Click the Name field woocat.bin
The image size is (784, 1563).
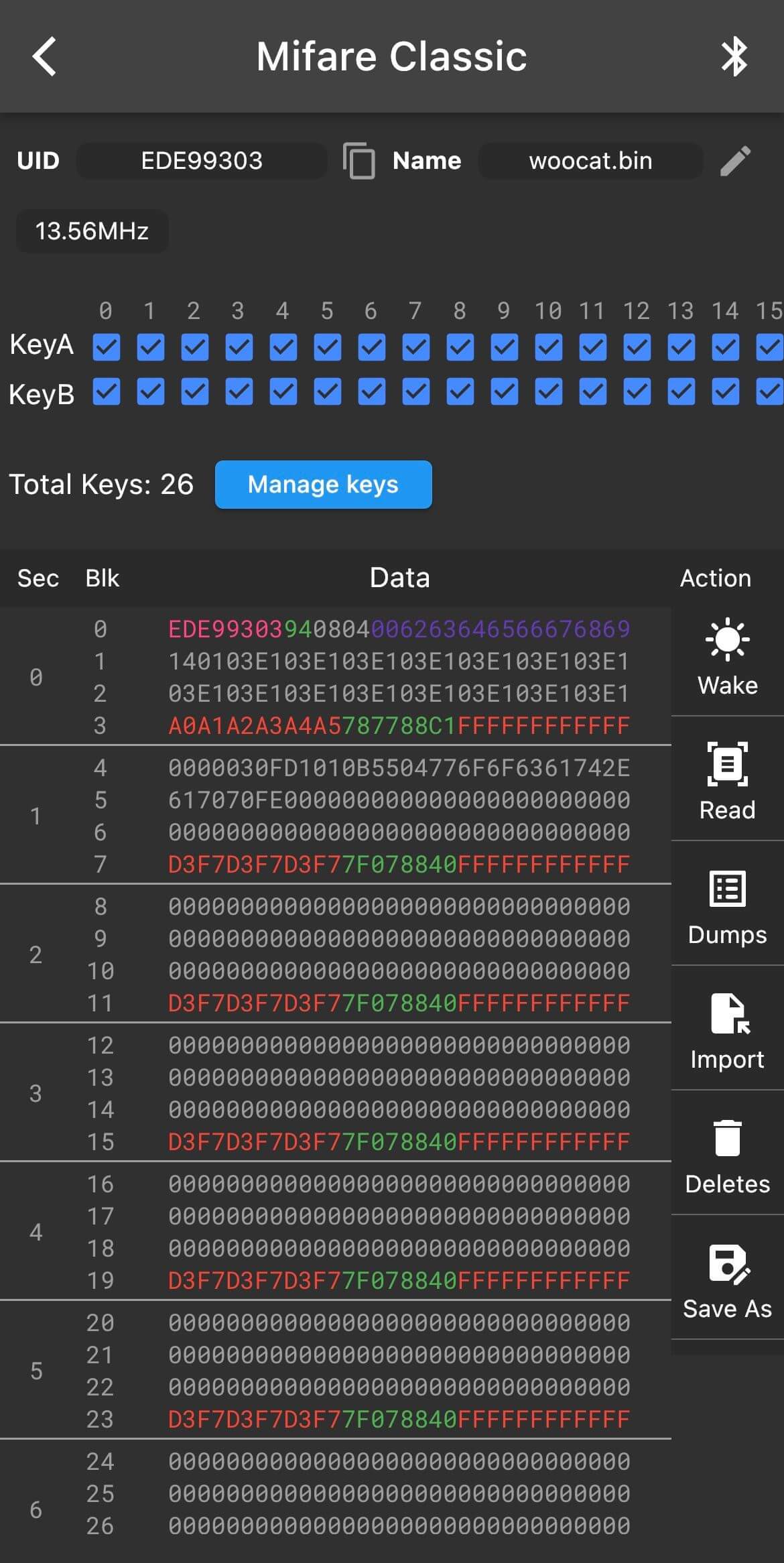tap(590, 161)
